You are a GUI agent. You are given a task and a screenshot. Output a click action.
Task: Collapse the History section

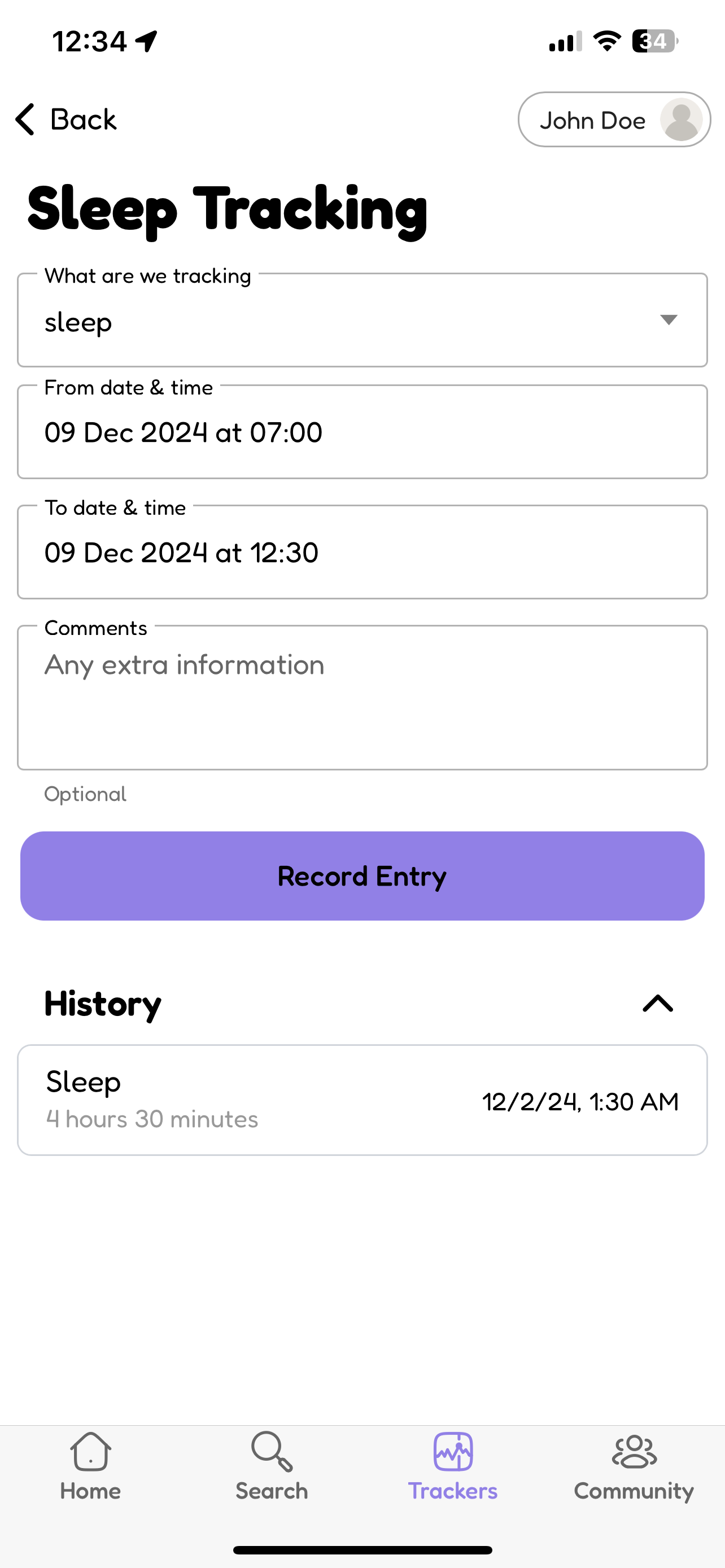click(x=657, y=1004)
